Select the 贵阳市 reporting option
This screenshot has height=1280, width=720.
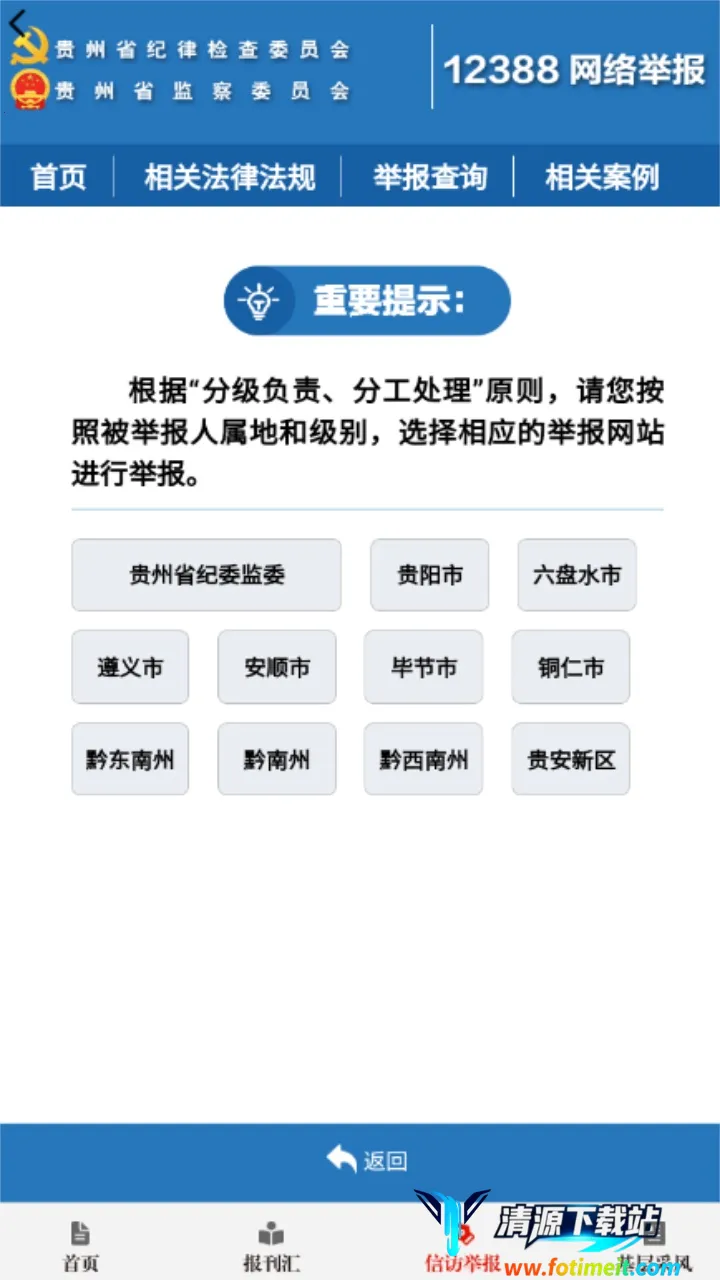pos(429,575)
